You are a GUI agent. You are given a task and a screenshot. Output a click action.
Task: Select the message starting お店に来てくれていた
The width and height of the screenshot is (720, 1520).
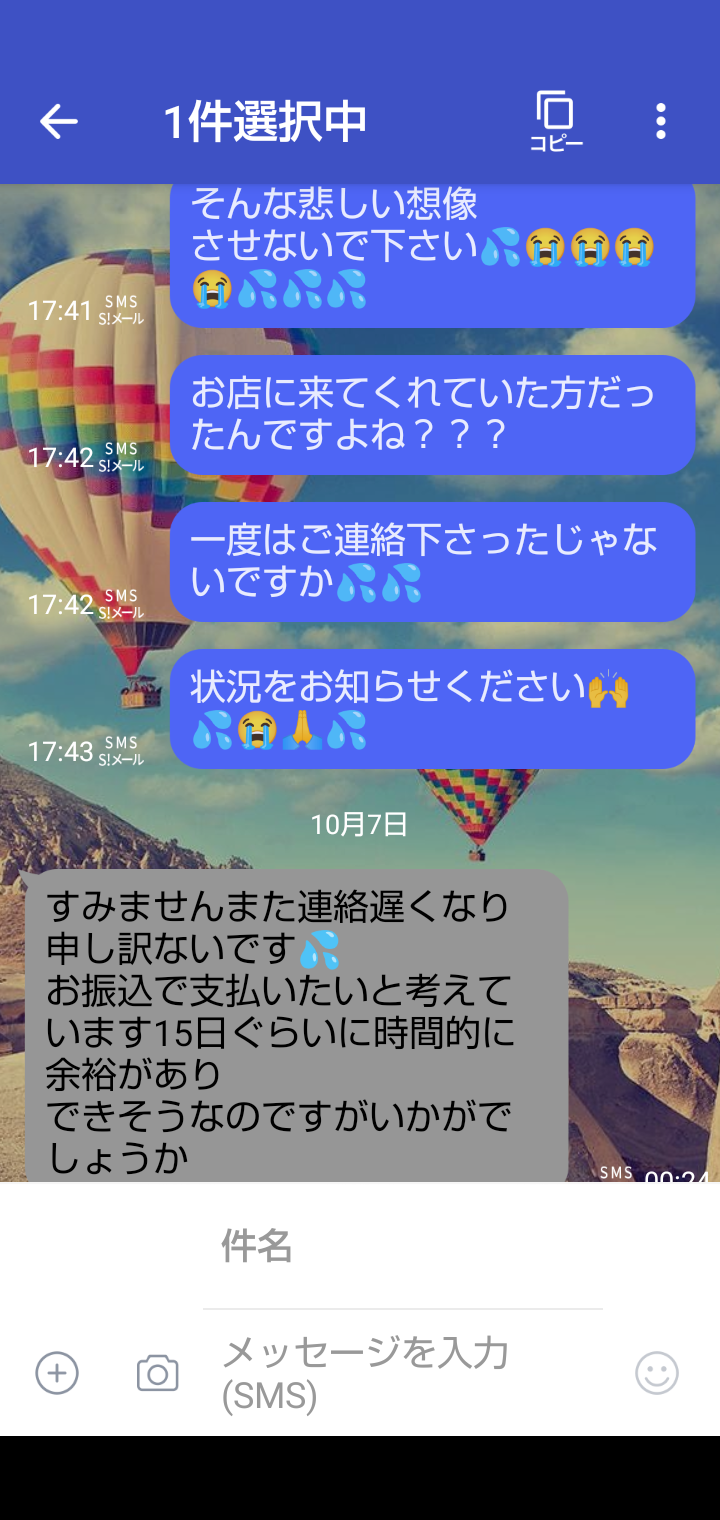tap(432, 415)
